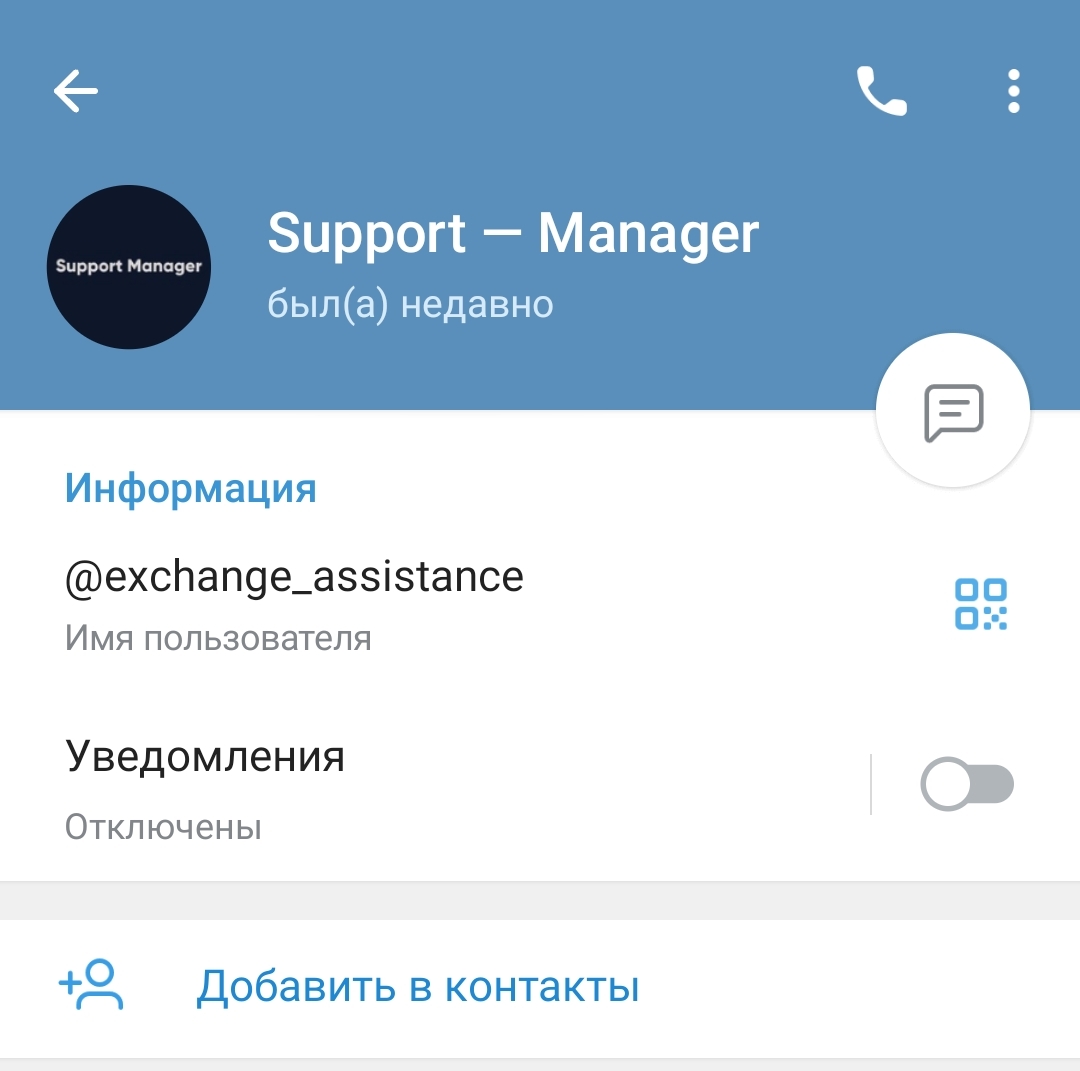
Task: Call Support — Manager with the phone icon
Action: pyautogui.click(x=881, y=92)
